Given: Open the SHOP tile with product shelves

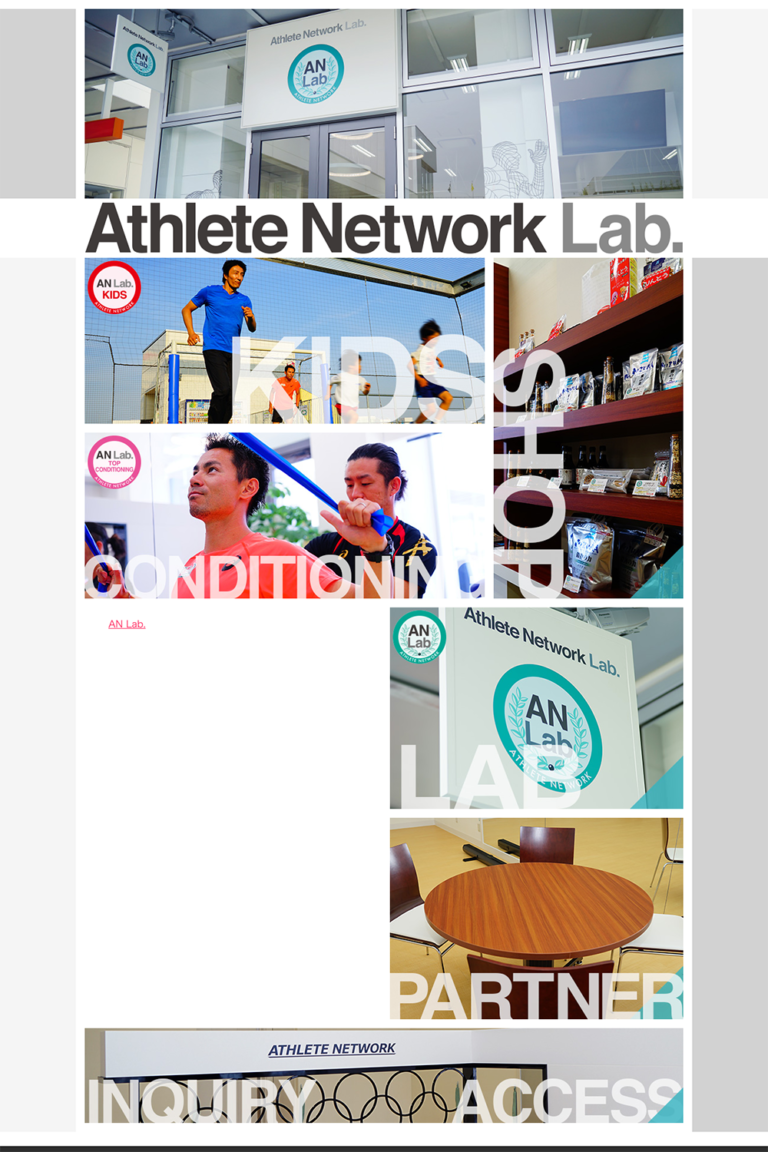Looking at the screenshot, I should (588, 429).
